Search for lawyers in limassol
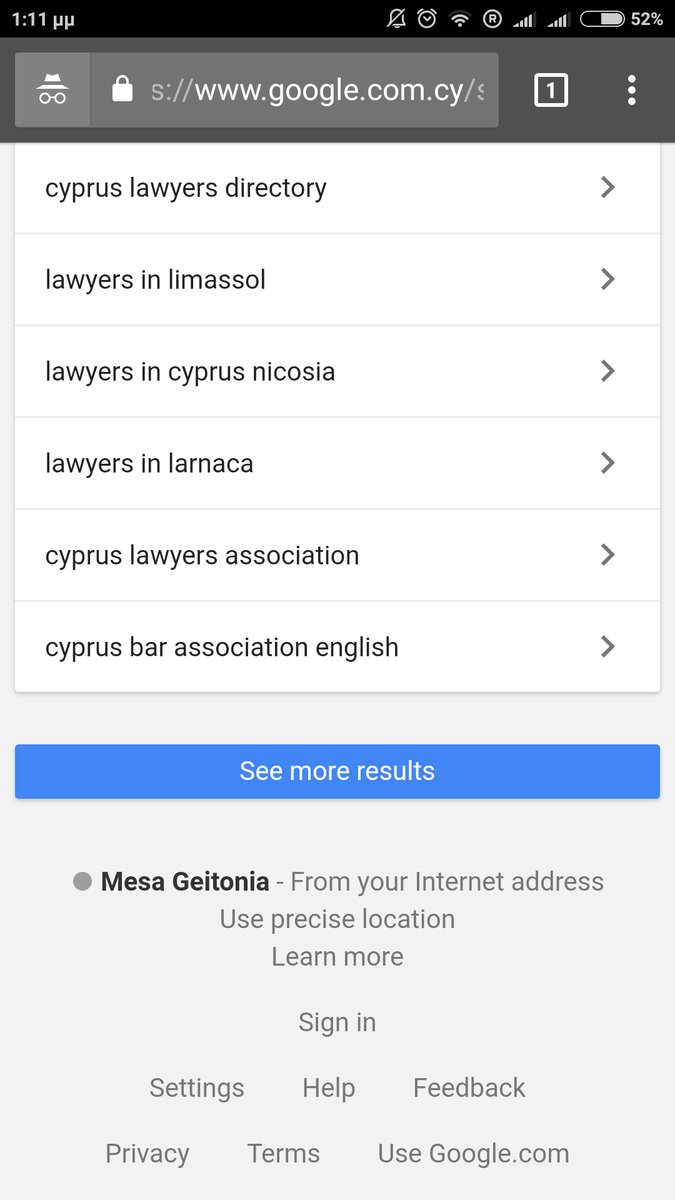The width and height of the screenshot is (675, 1200). pyautogui.click(x=337, y=280)
